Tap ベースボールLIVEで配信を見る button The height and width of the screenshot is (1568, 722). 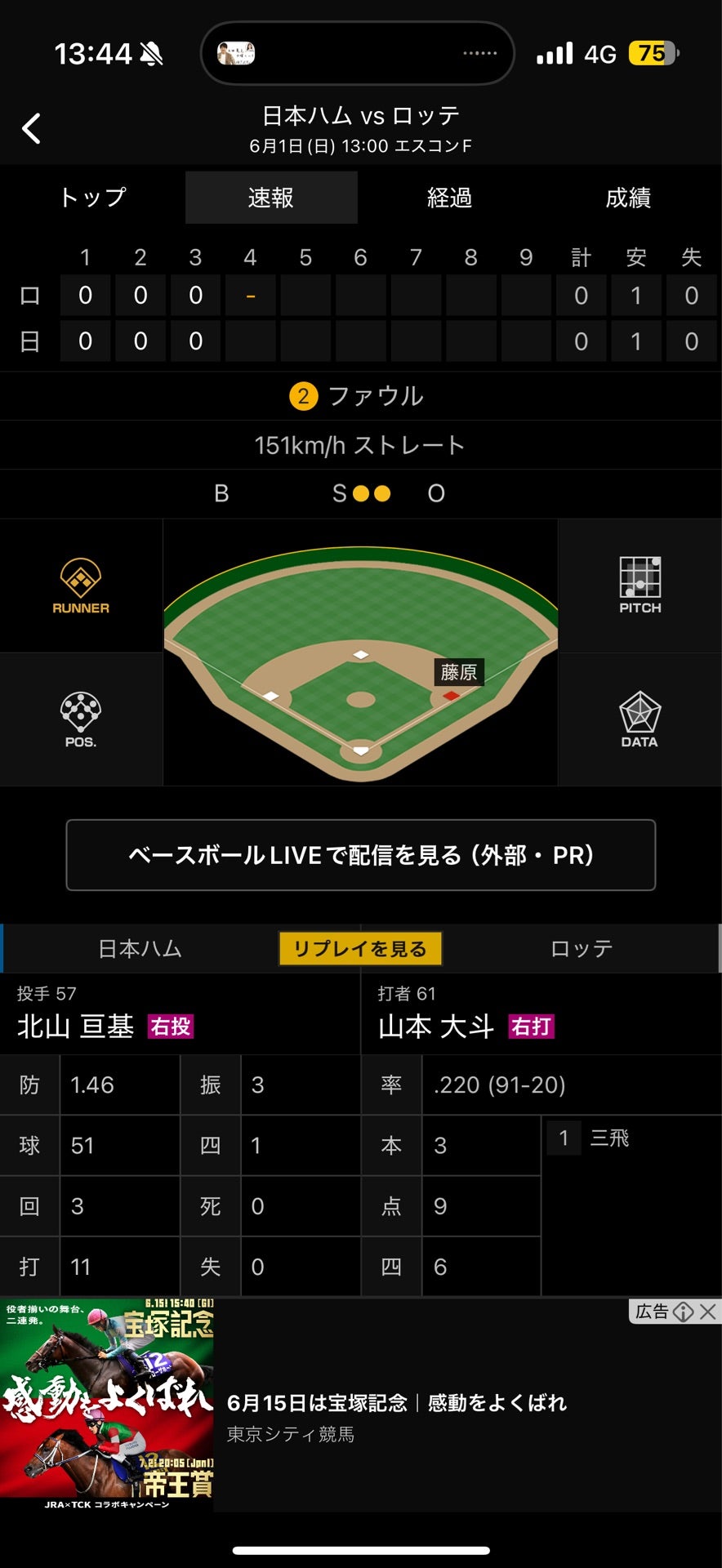(360, 855)
